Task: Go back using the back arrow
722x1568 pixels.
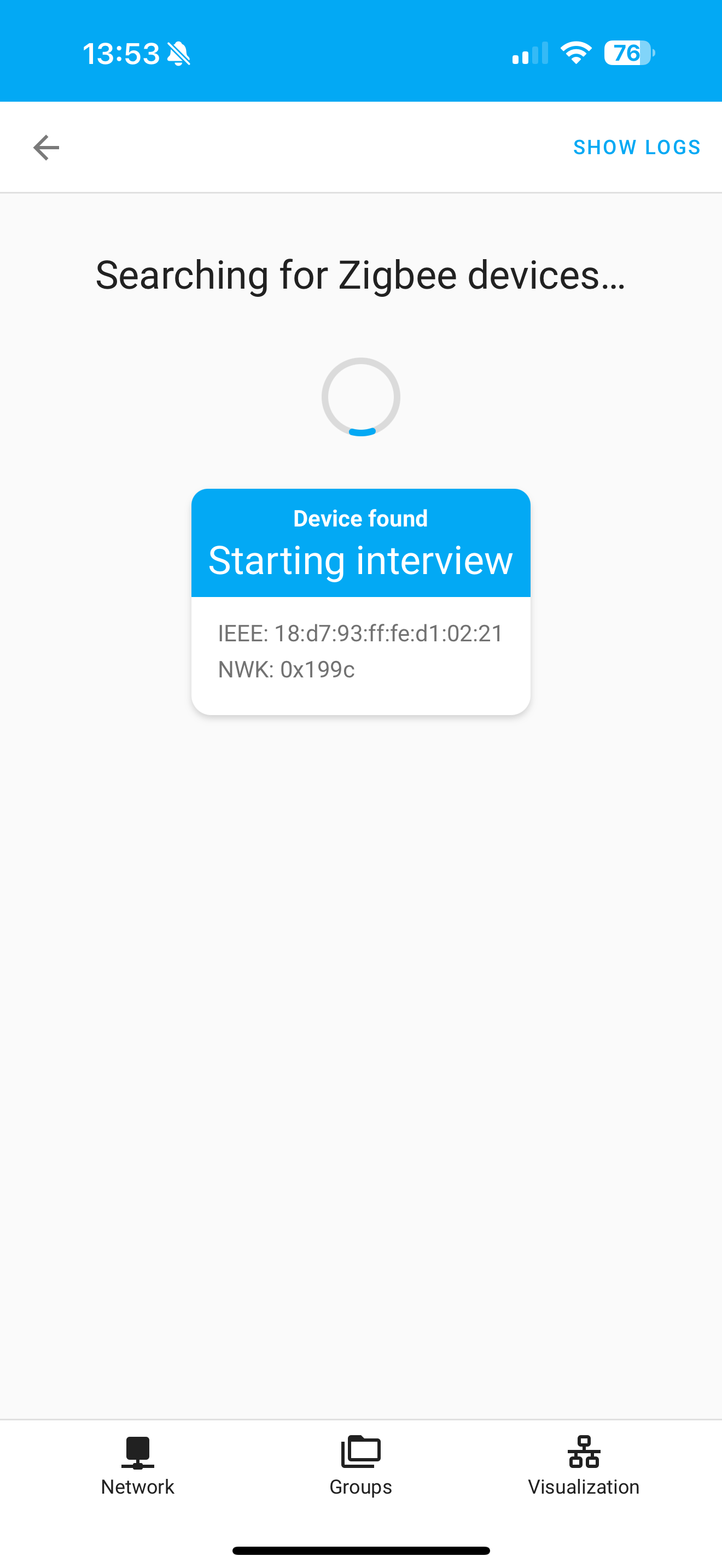Action: (x=46, y=147)
